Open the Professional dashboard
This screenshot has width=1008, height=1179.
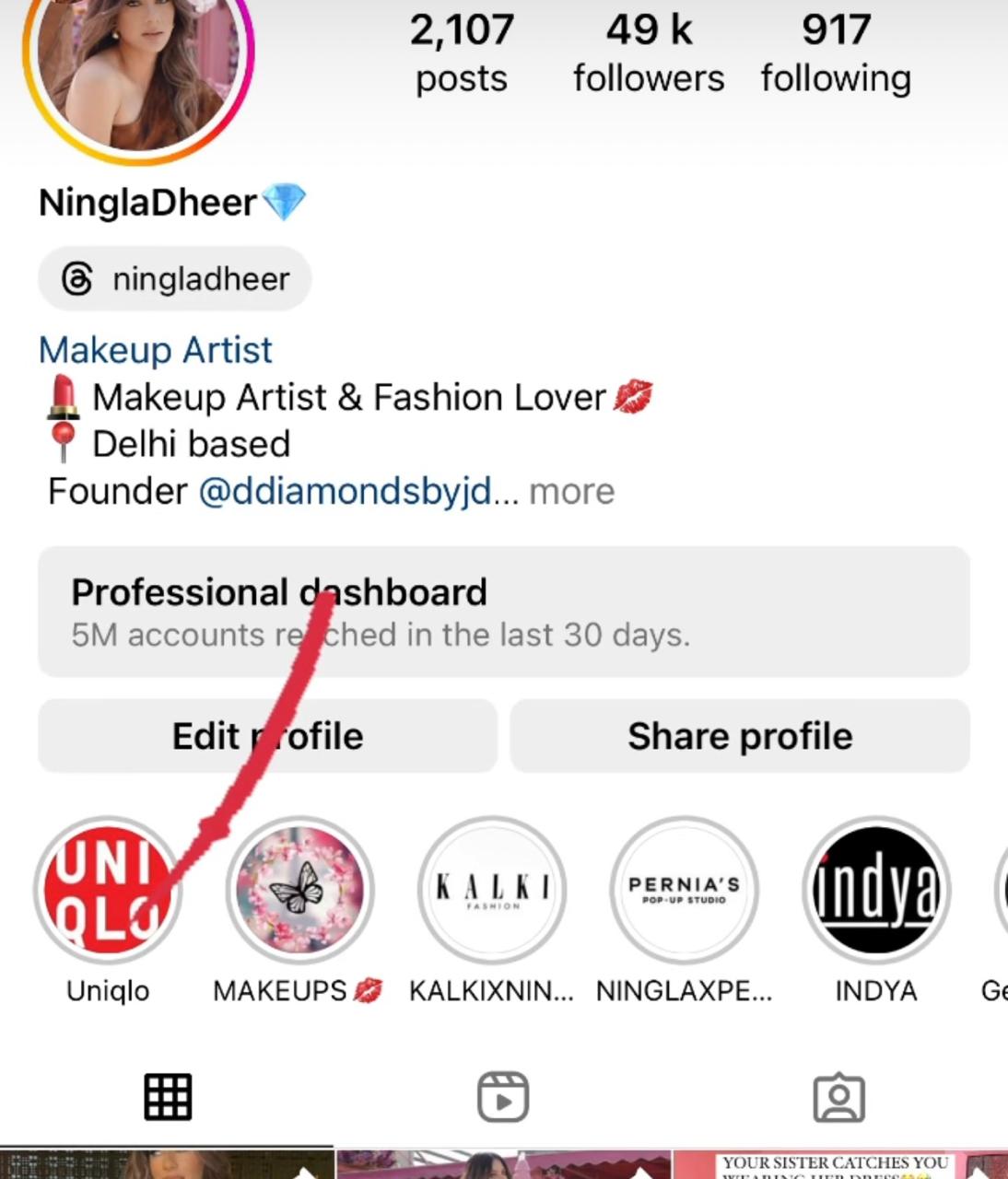pyautogui.click(x=503, y=612)
